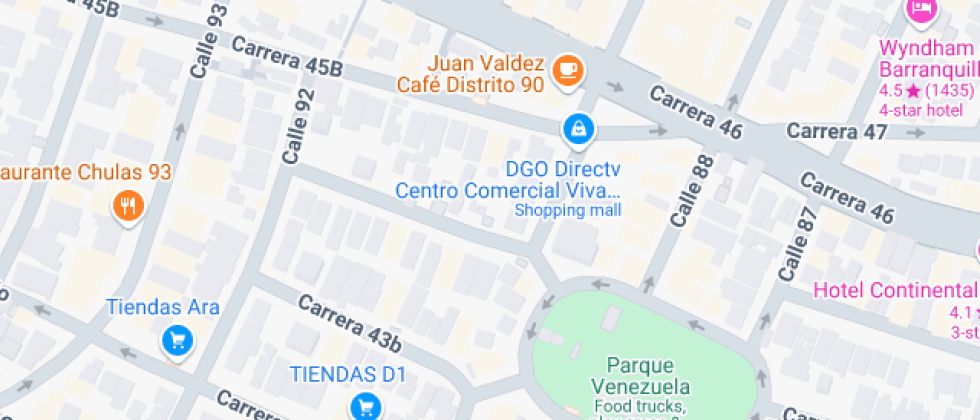
Task: Tap the Restaurante Chulas 93 restaurant pin
Action: pos(129,206)
